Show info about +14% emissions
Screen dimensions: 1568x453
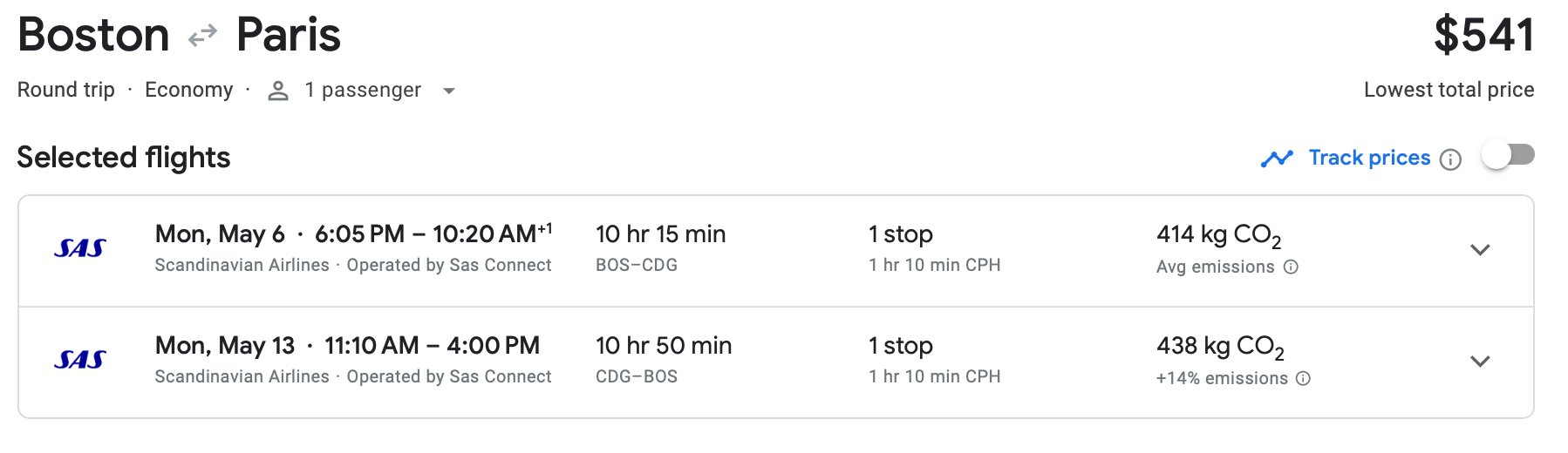pyautogui.click(x=1304, y=379)
